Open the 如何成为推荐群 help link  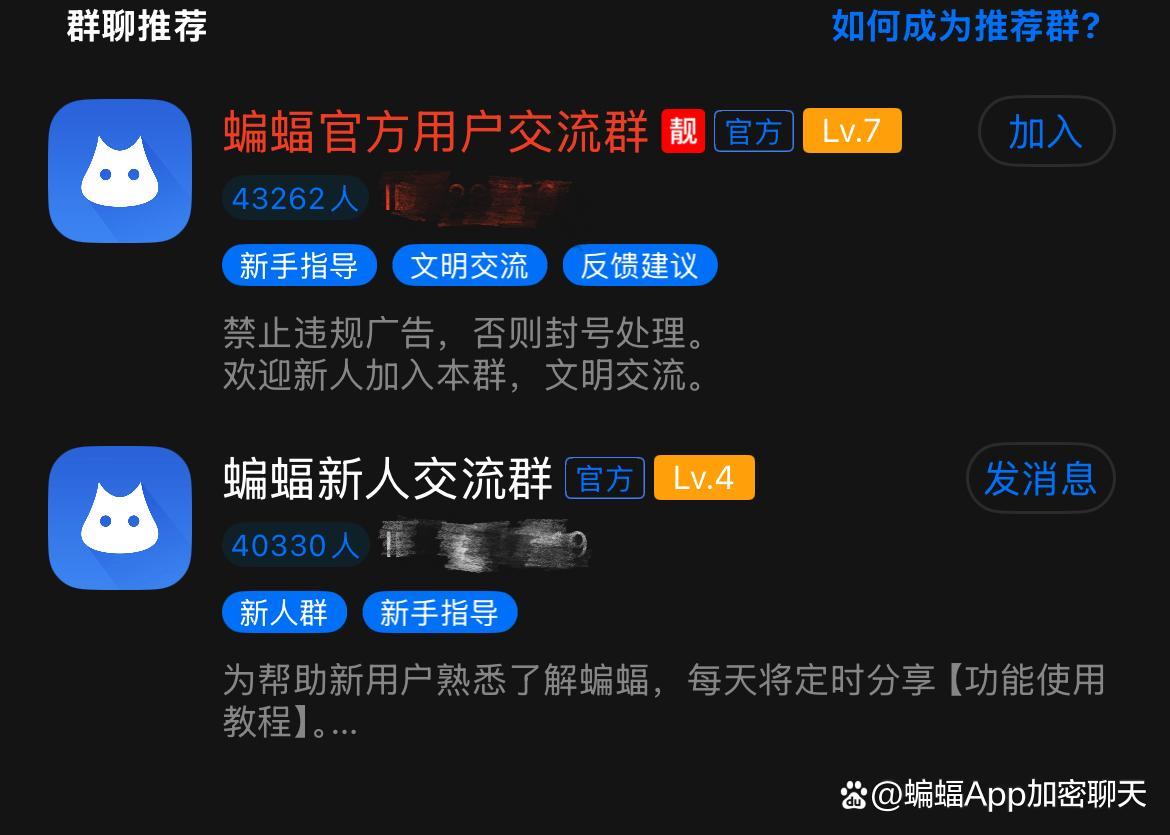point(965,26)
